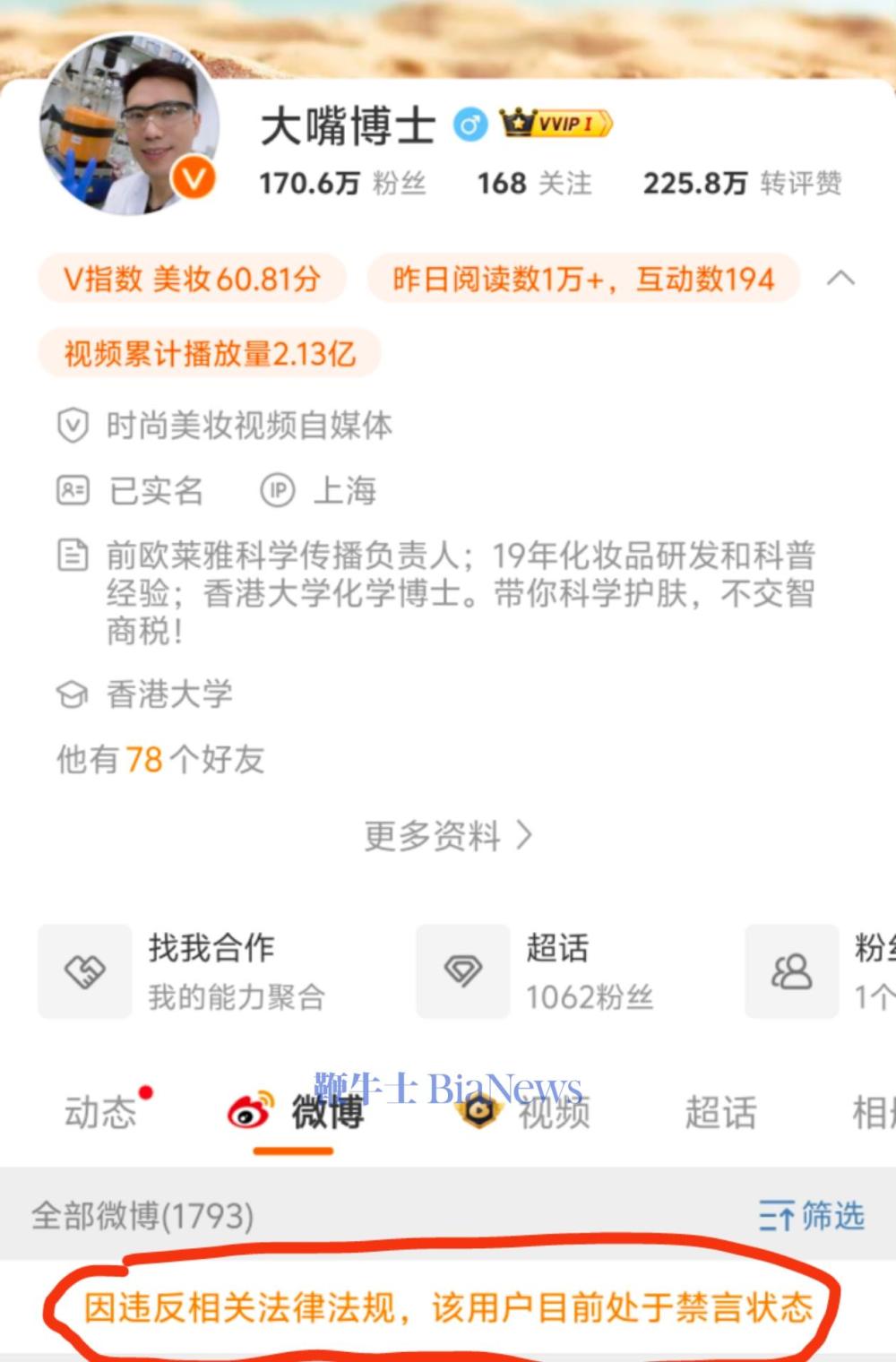This screenshot has width=896, height=1362.
Task: Open the 视频累计播放量2.13亿 chip
Action: (x=210, y=354)
